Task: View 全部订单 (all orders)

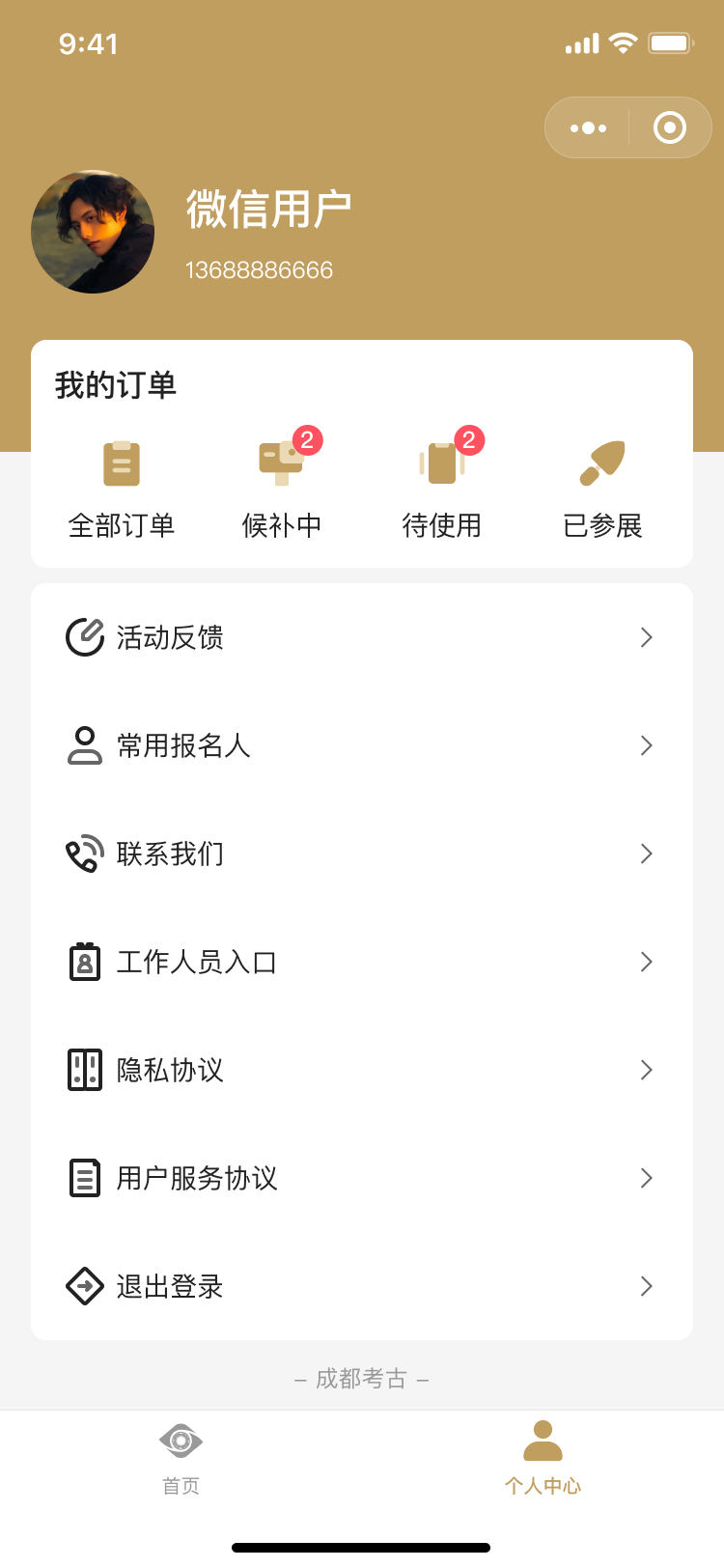Action: point(122,489)
